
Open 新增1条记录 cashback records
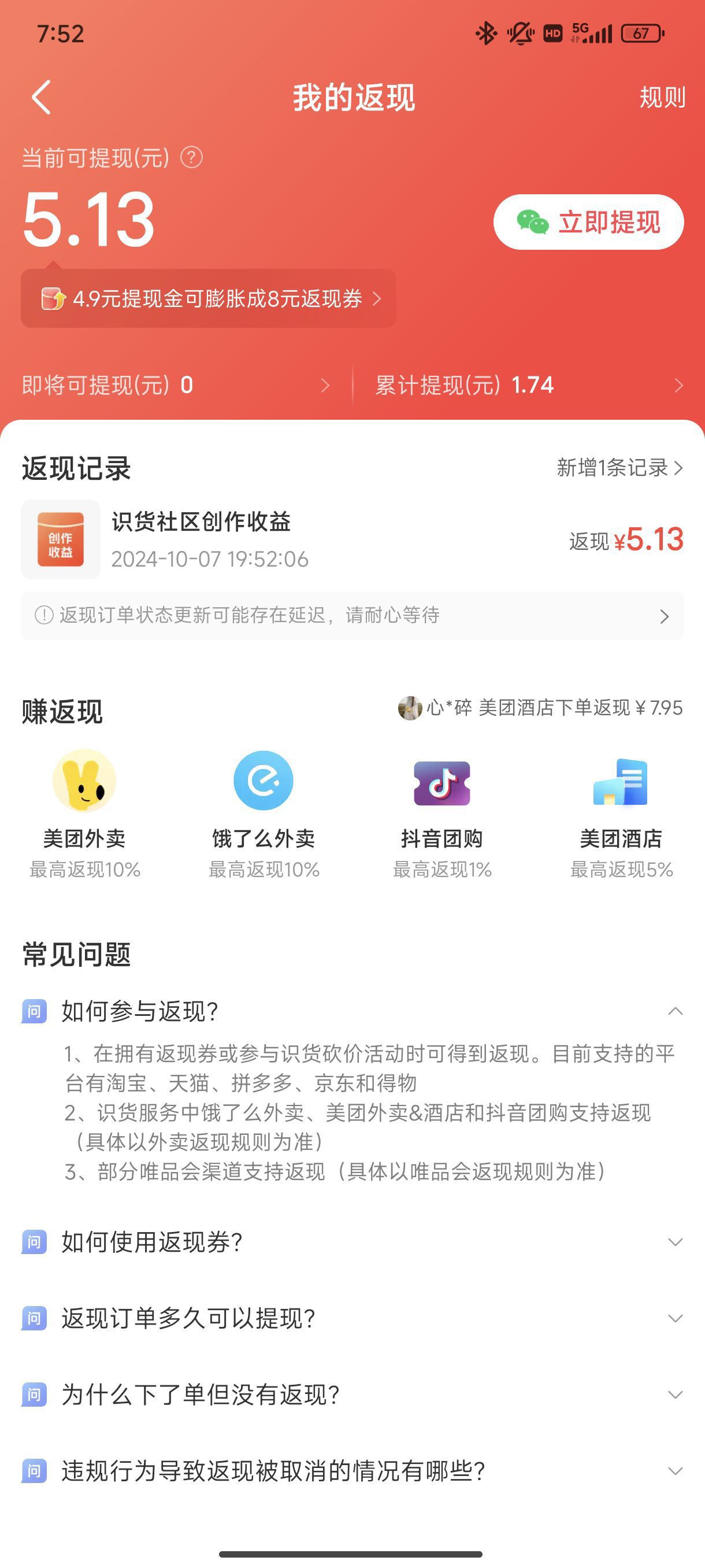click(x=619, y=468)
